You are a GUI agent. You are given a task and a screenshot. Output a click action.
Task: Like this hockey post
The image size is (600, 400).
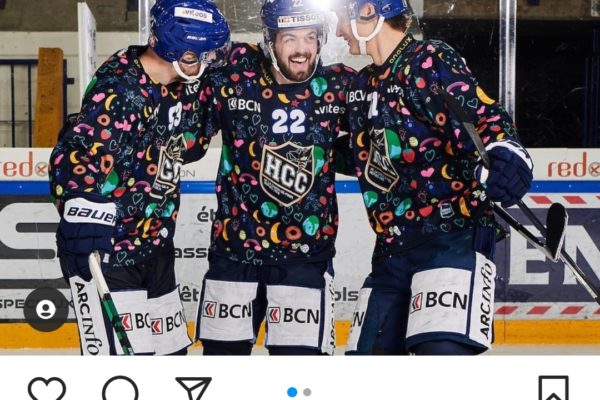coord(46,390)
